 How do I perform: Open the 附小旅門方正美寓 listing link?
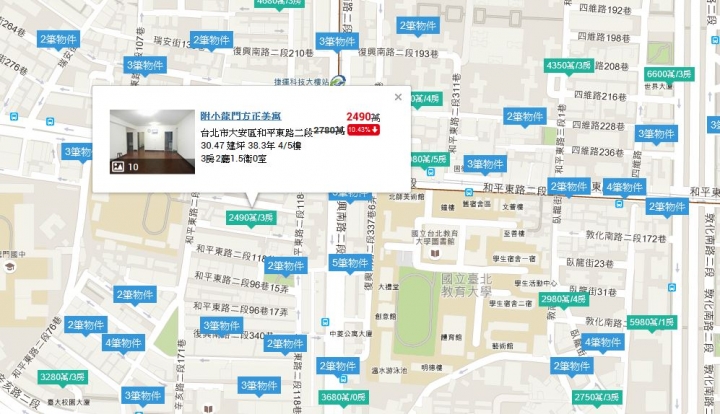[x=239, y=117]
